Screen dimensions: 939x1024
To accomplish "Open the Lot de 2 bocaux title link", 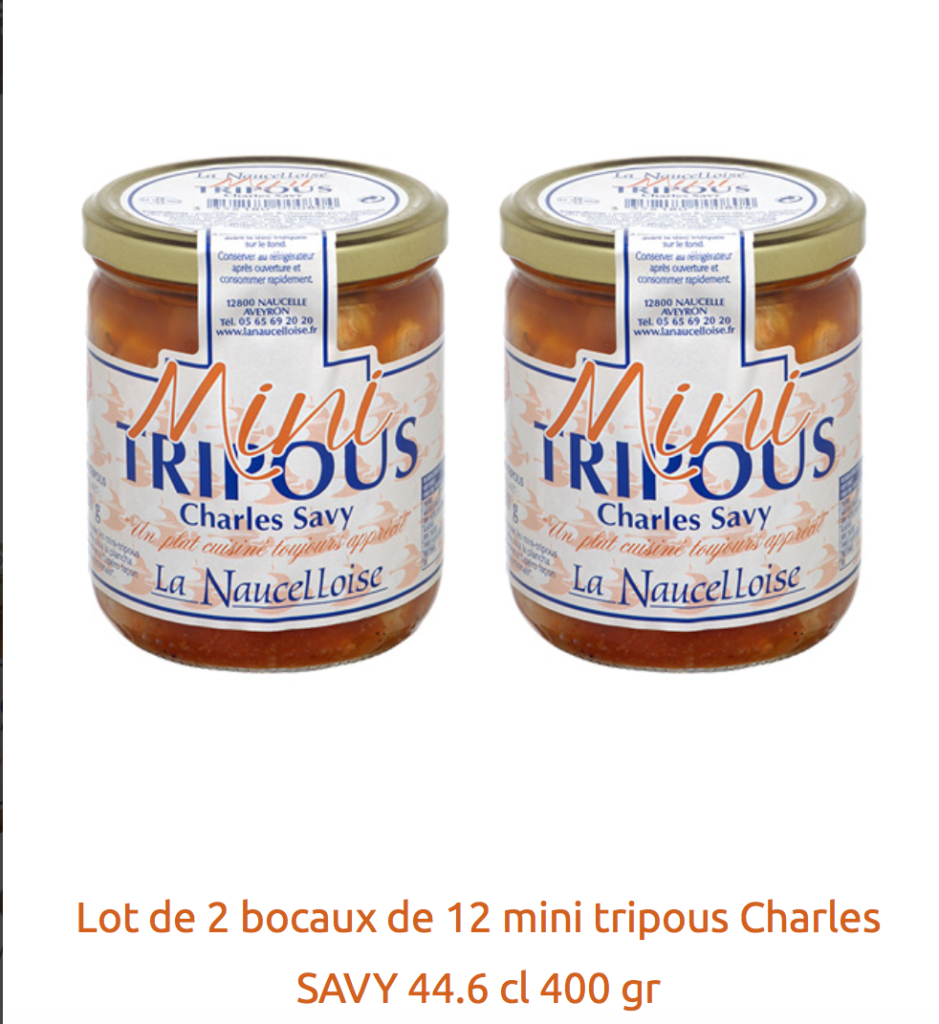I will click(x=478, y=952).
